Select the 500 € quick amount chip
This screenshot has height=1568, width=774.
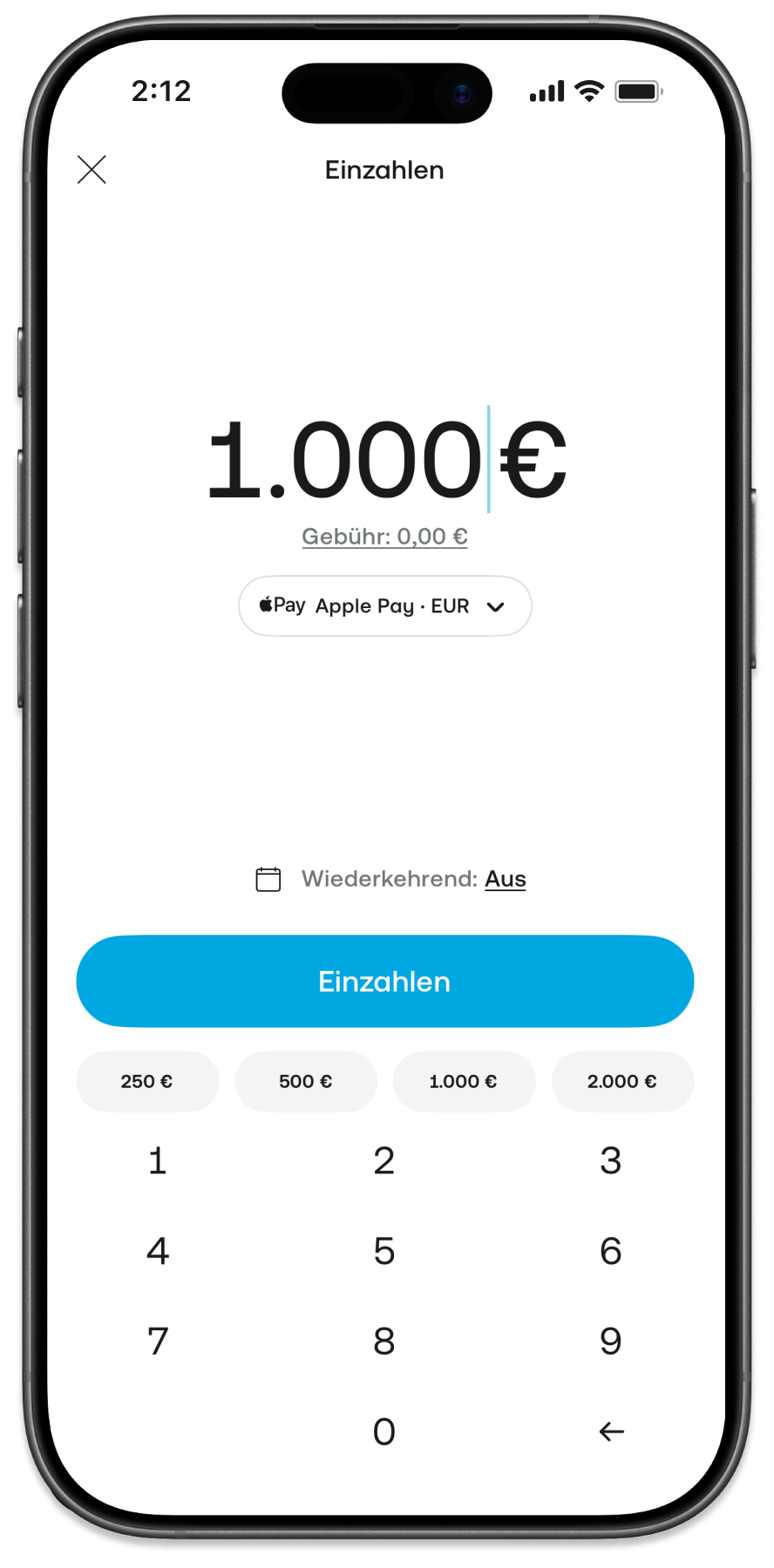[306, 1082]
